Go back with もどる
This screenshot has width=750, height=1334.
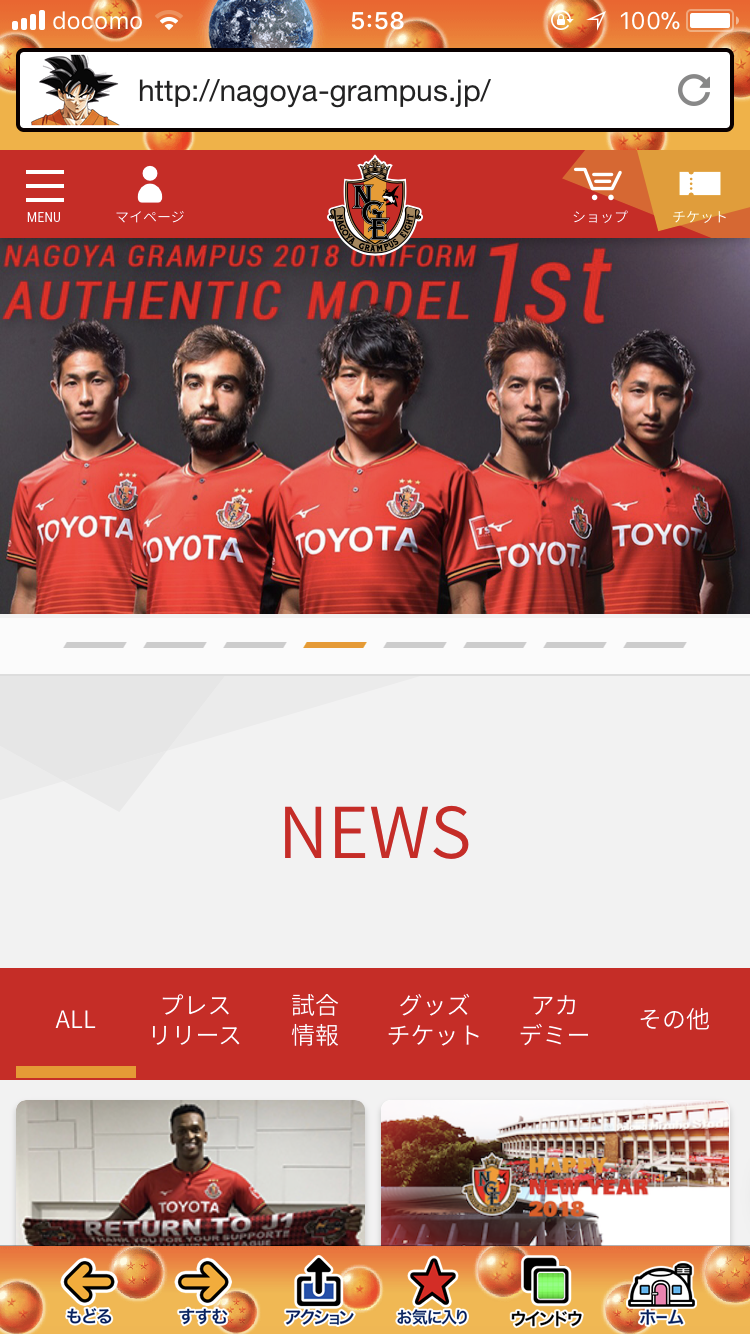[89, 1292]
